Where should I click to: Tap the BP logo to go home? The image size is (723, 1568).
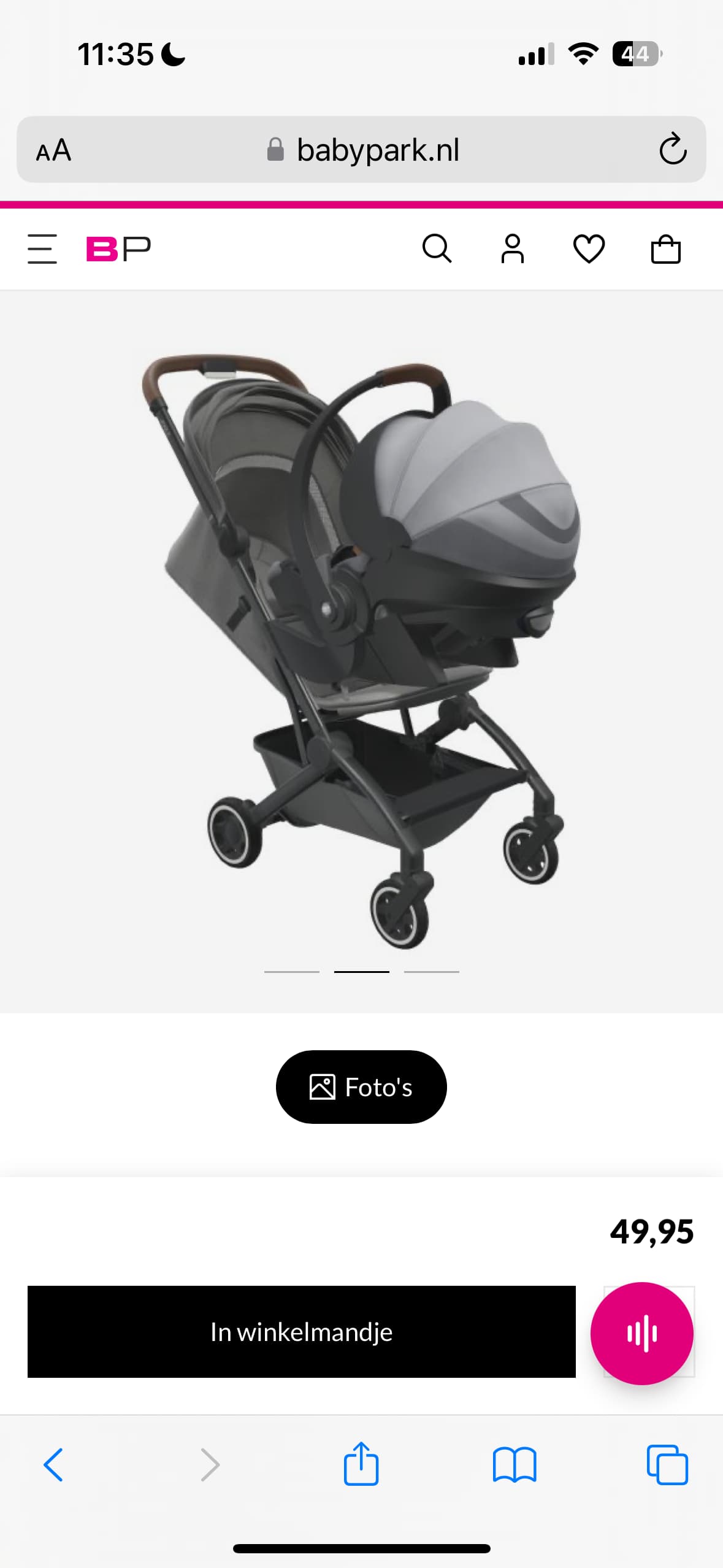click(118, 249)
